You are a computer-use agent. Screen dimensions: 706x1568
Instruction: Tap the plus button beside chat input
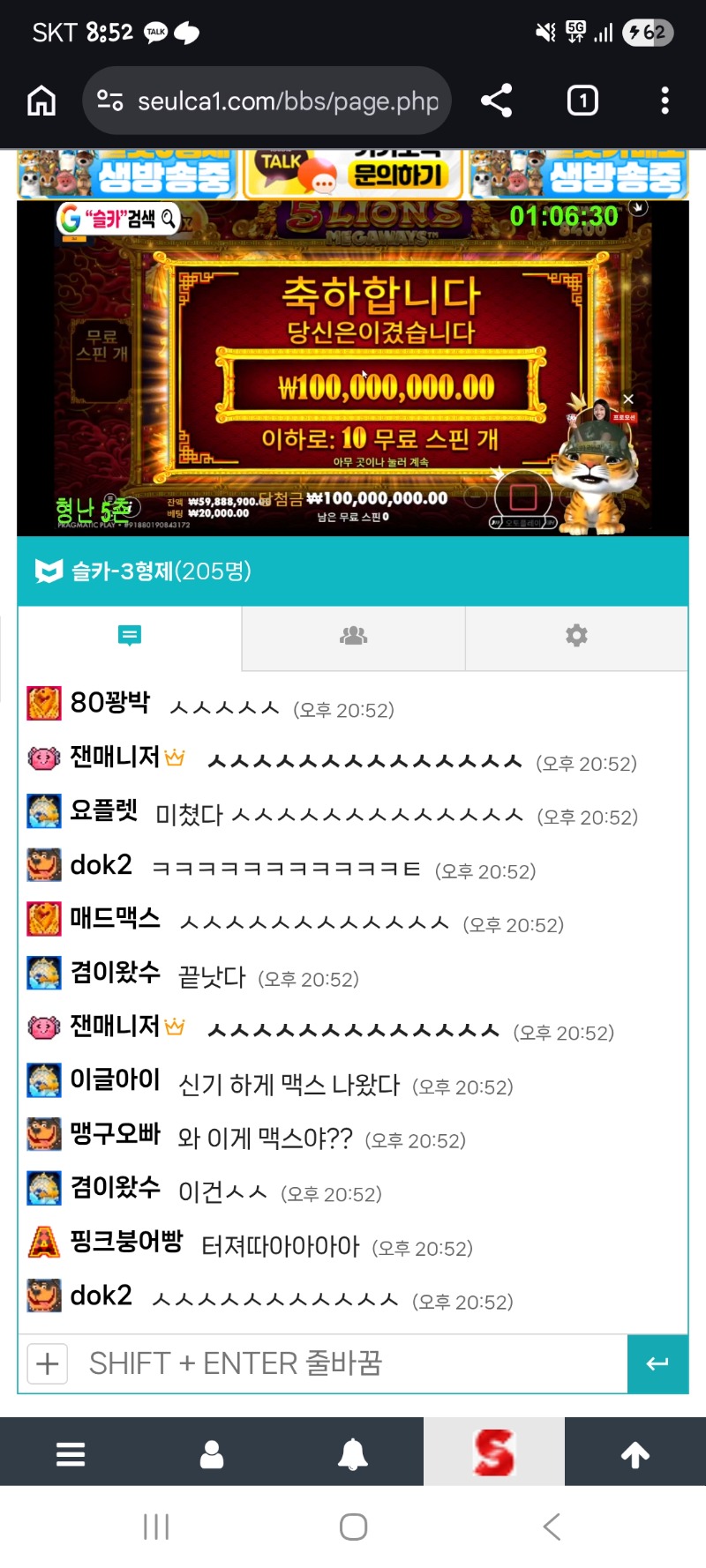coord(48,1363)
